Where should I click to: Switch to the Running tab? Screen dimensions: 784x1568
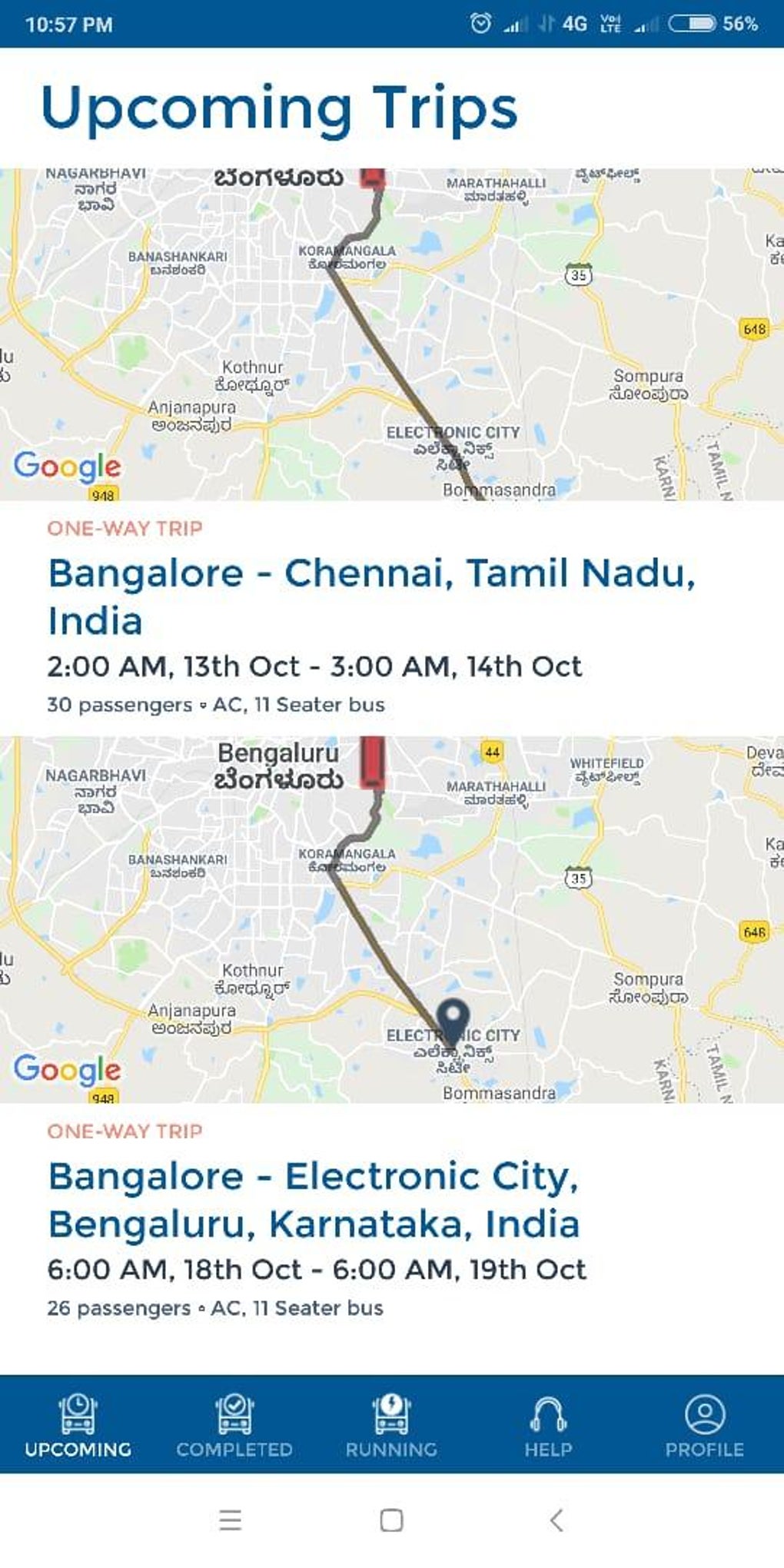point(391,1425)
